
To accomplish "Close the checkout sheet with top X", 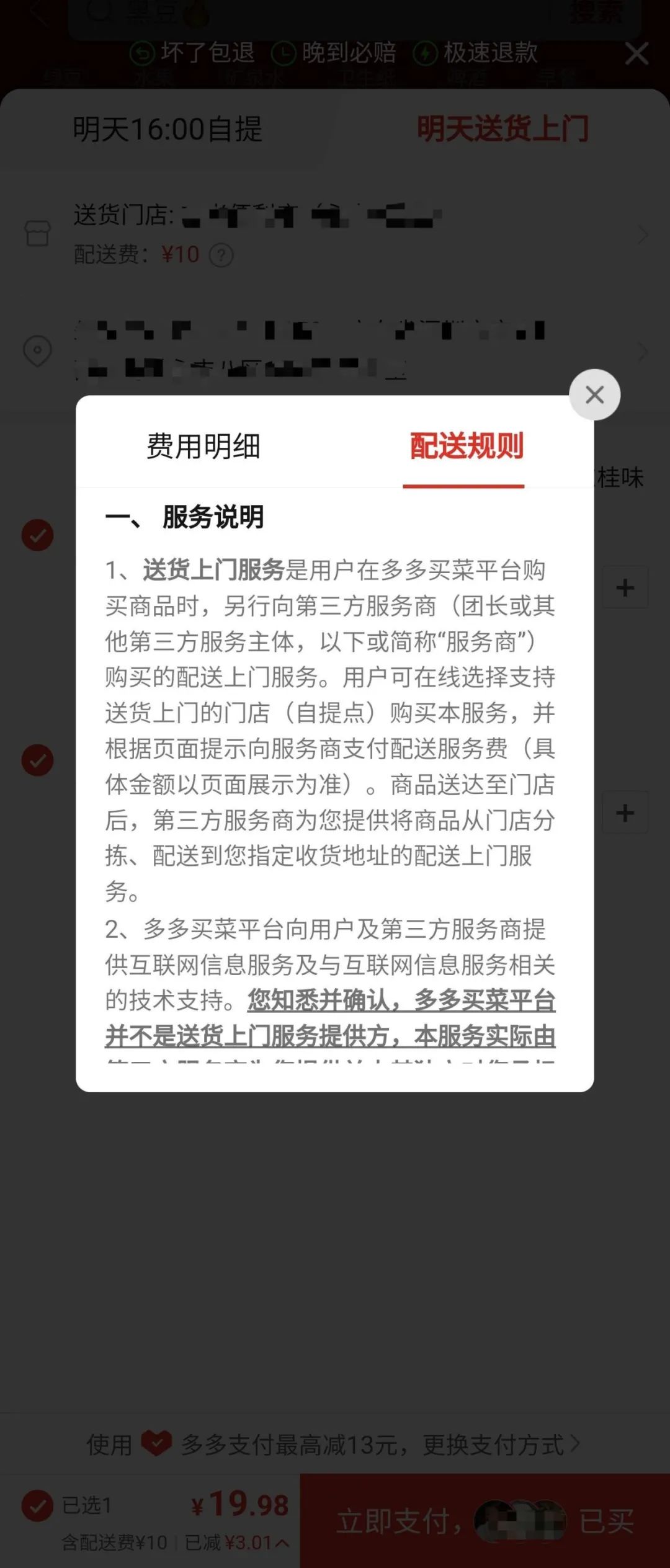I will 636,54.
